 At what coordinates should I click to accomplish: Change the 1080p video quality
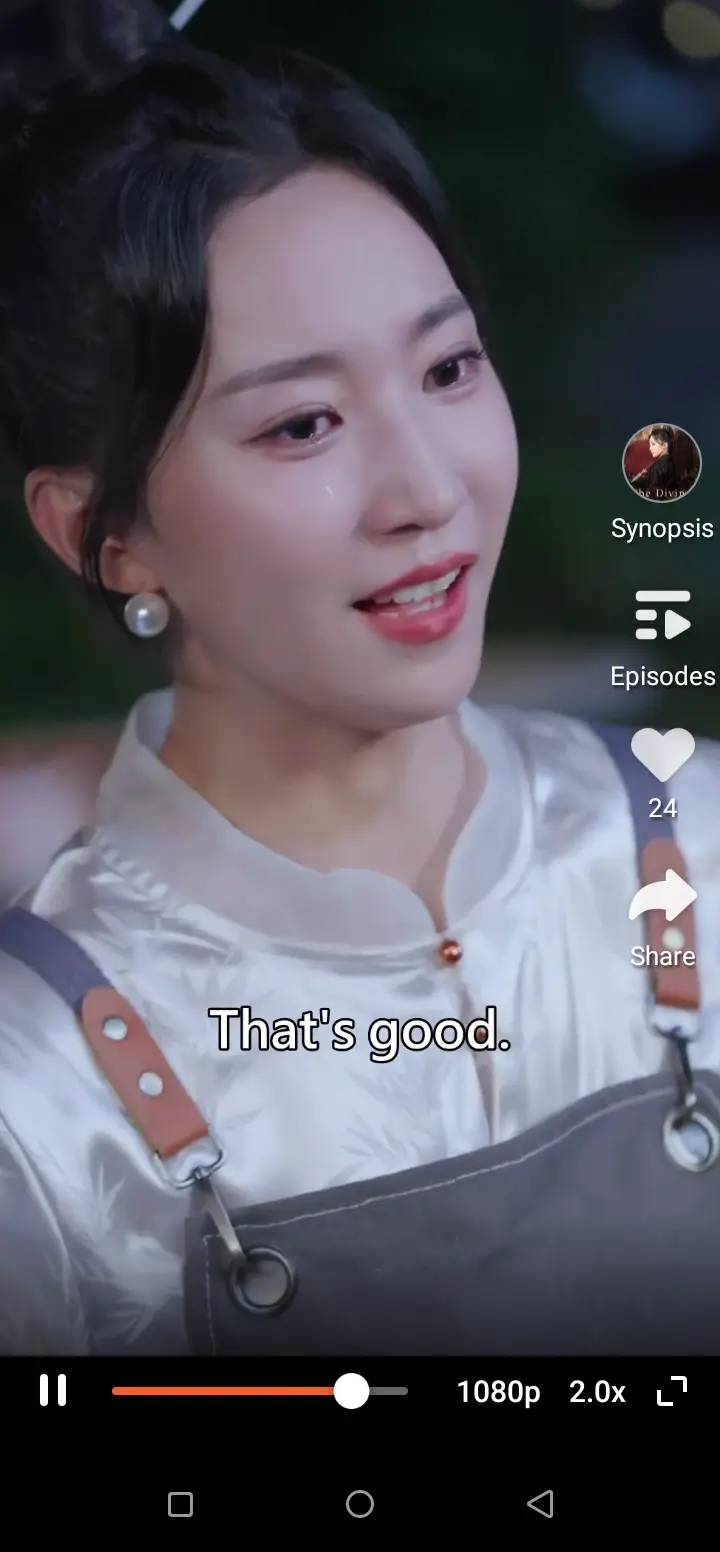pyautogui.click(x=498, y=1391)
